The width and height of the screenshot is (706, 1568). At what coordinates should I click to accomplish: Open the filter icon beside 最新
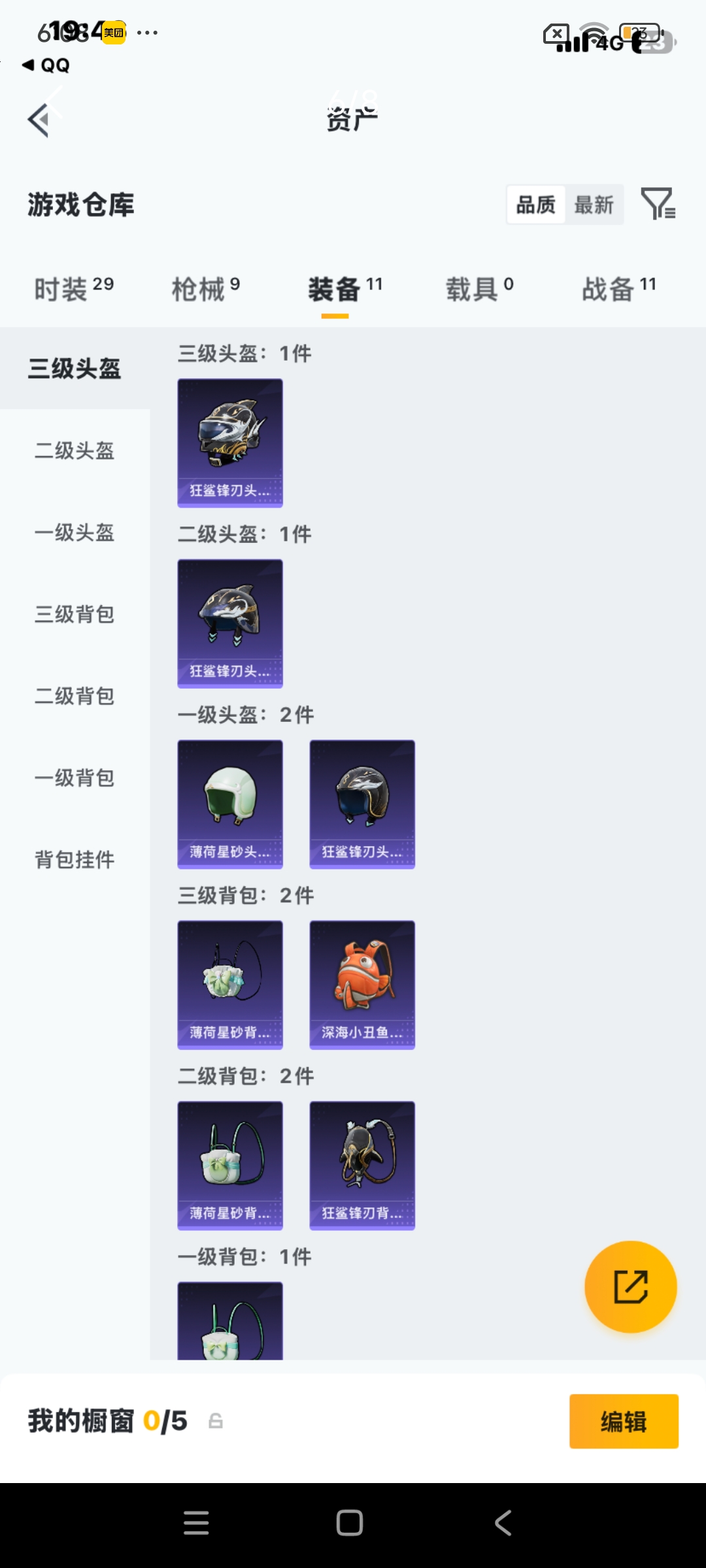658,204
